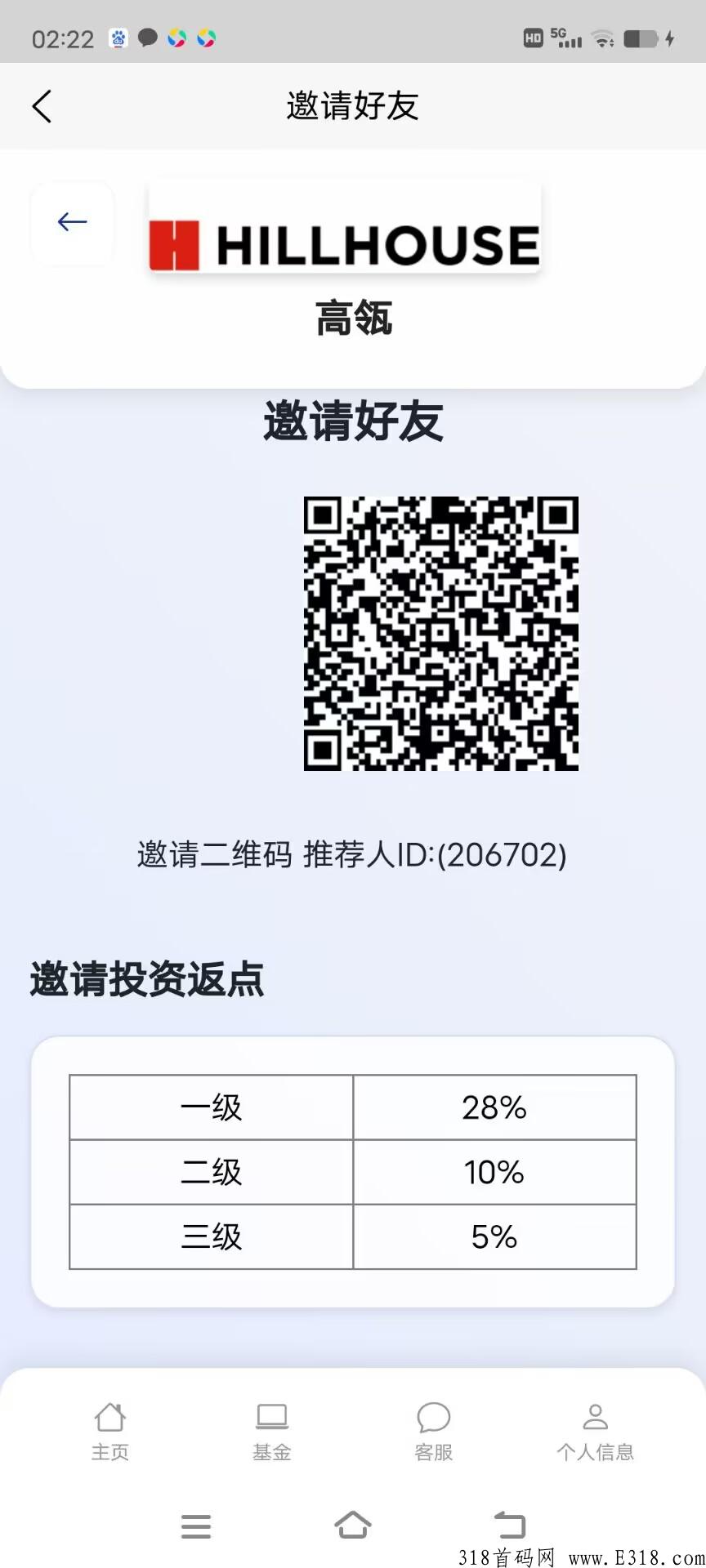The width and height of the screenshot is (706, 1568).
Task: Open the Baidu app icon in status bar
Action: coord(118,38)
